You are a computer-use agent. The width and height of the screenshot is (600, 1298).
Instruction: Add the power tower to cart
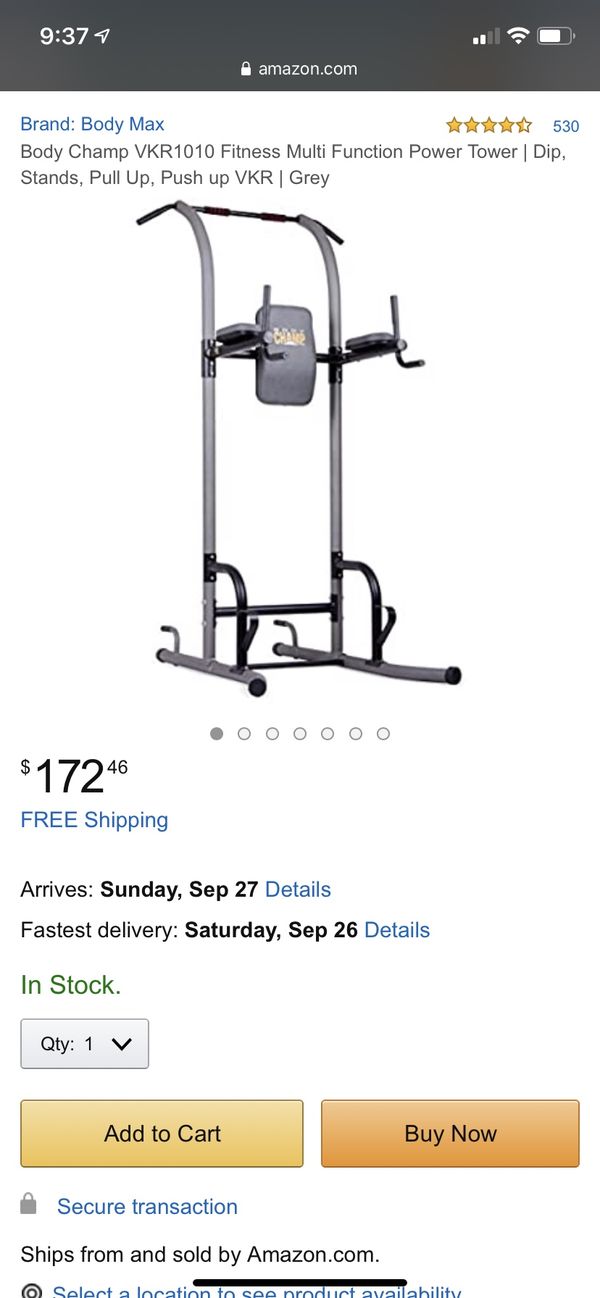coord(162,1134)
